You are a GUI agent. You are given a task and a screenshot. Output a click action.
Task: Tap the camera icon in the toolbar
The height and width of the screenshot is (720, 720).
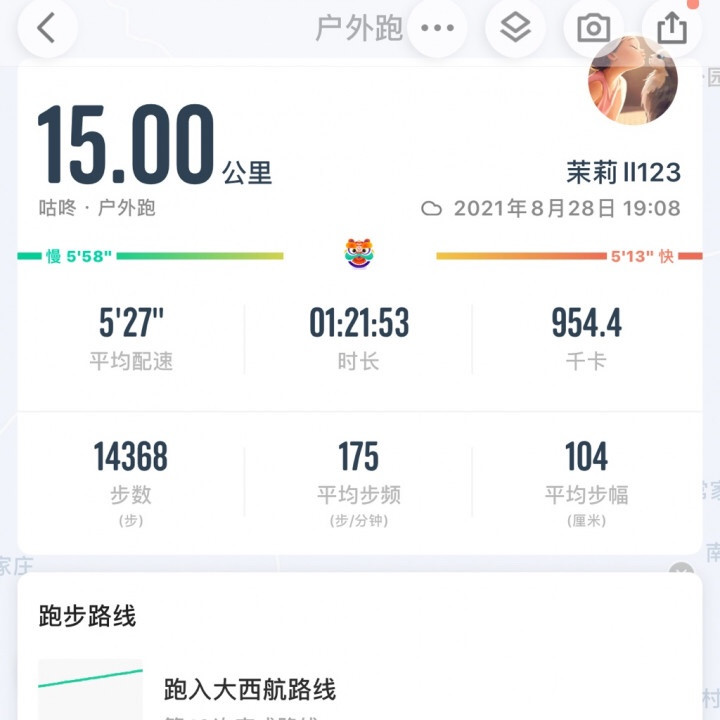click(593, 28)
